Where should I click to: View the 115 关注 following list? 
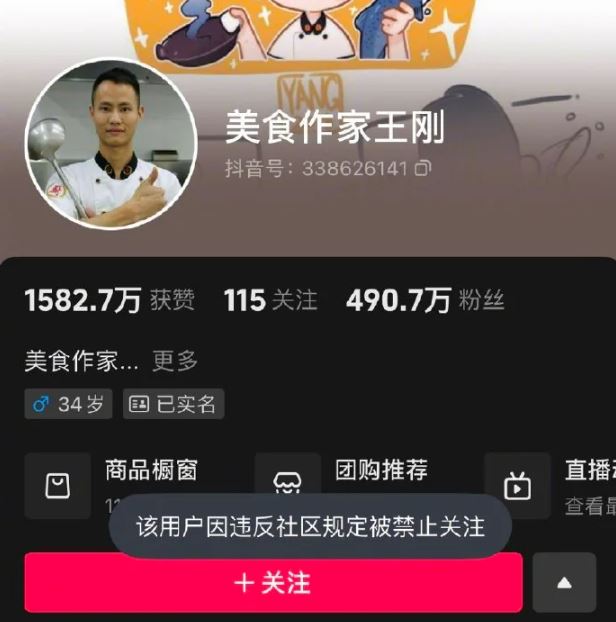[x=270, y=300]
